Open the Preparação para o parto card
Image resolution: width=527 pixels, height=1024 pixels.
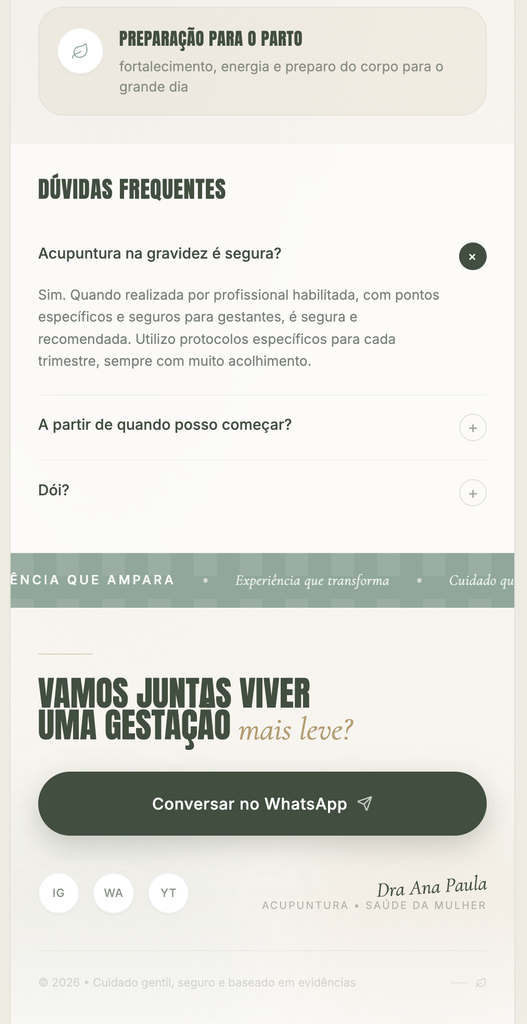point(262,61)
